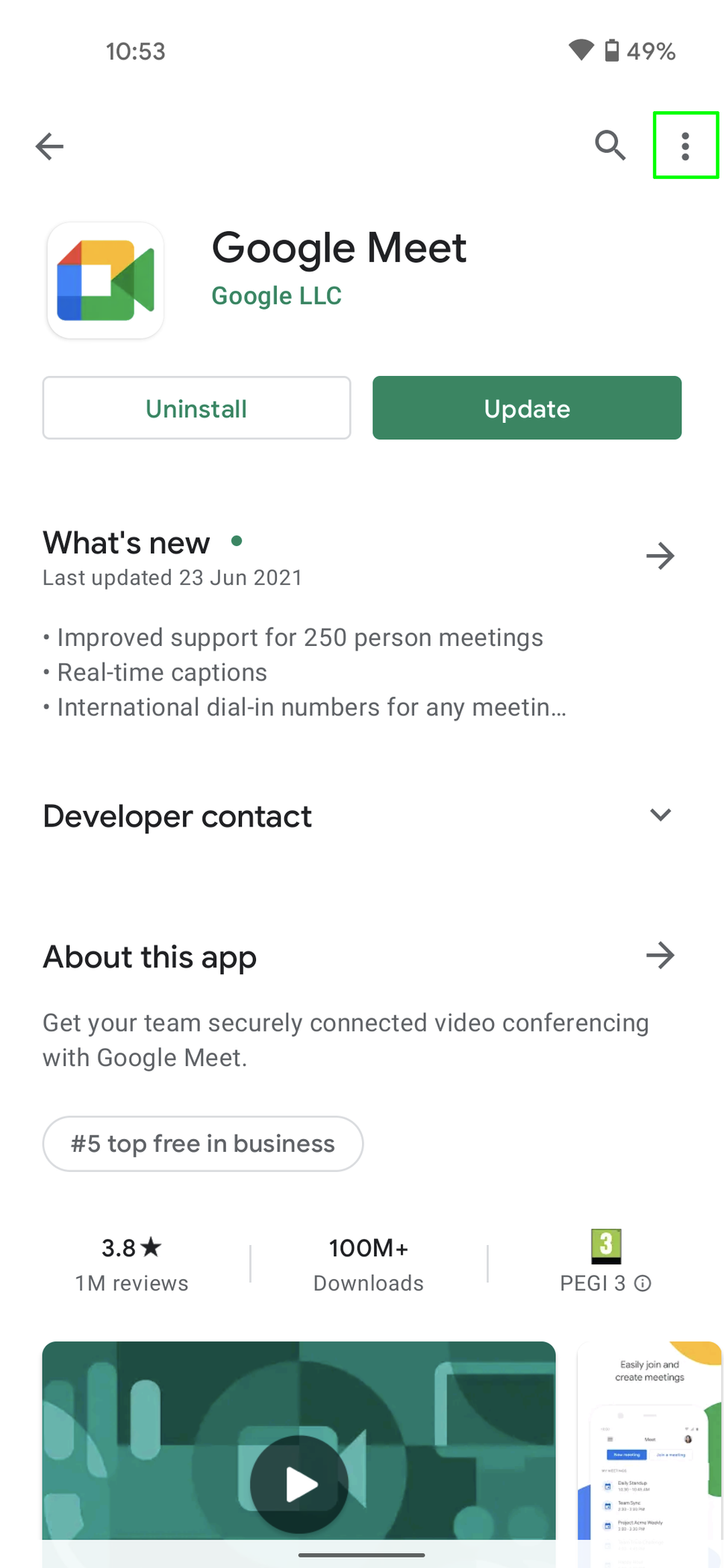Tap the Easily join meetings screenshot
The image size is (724, 1568).
(649, 1447)
